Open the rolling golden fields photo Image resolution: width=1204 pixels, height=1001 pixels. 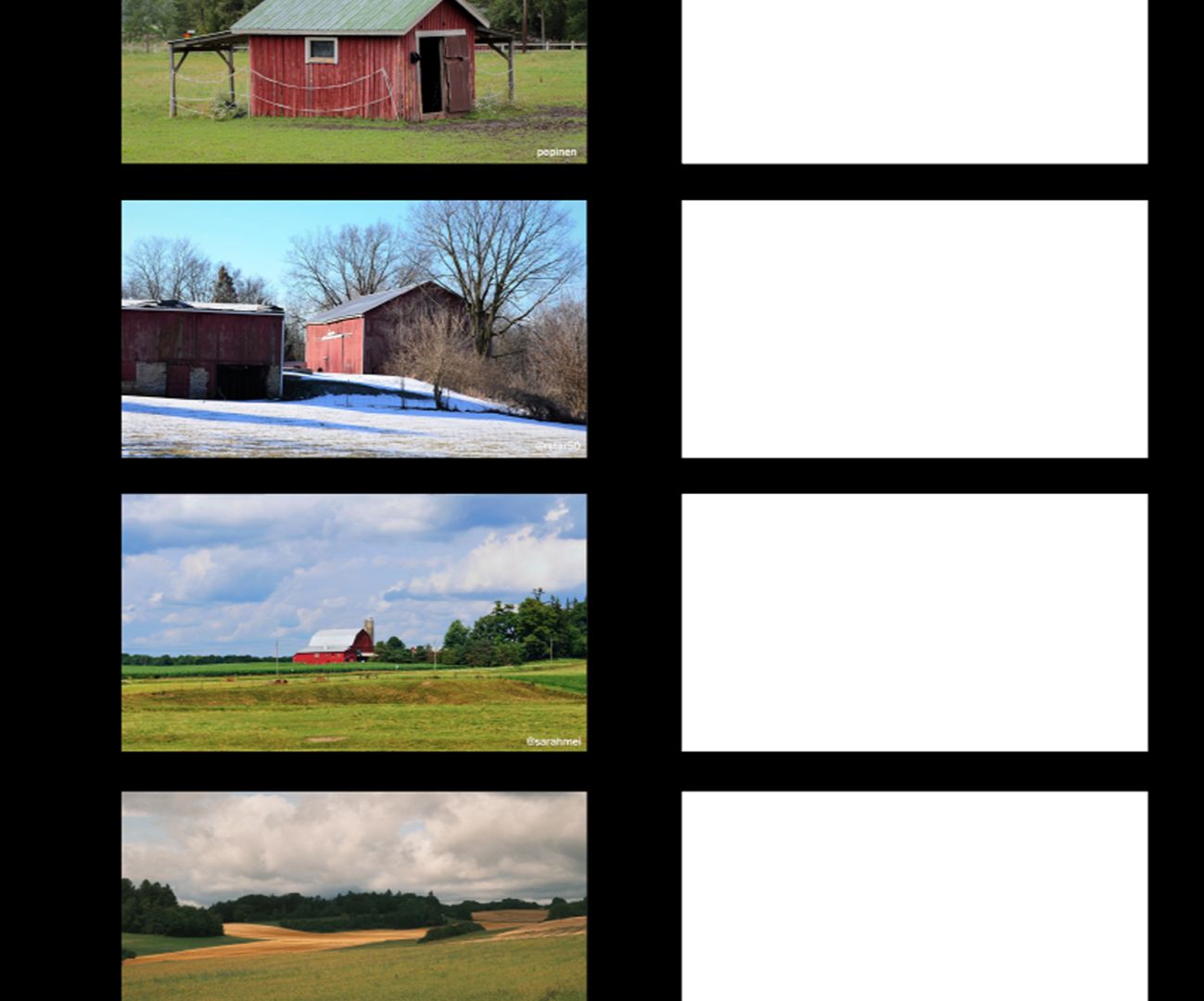point(353,895)
